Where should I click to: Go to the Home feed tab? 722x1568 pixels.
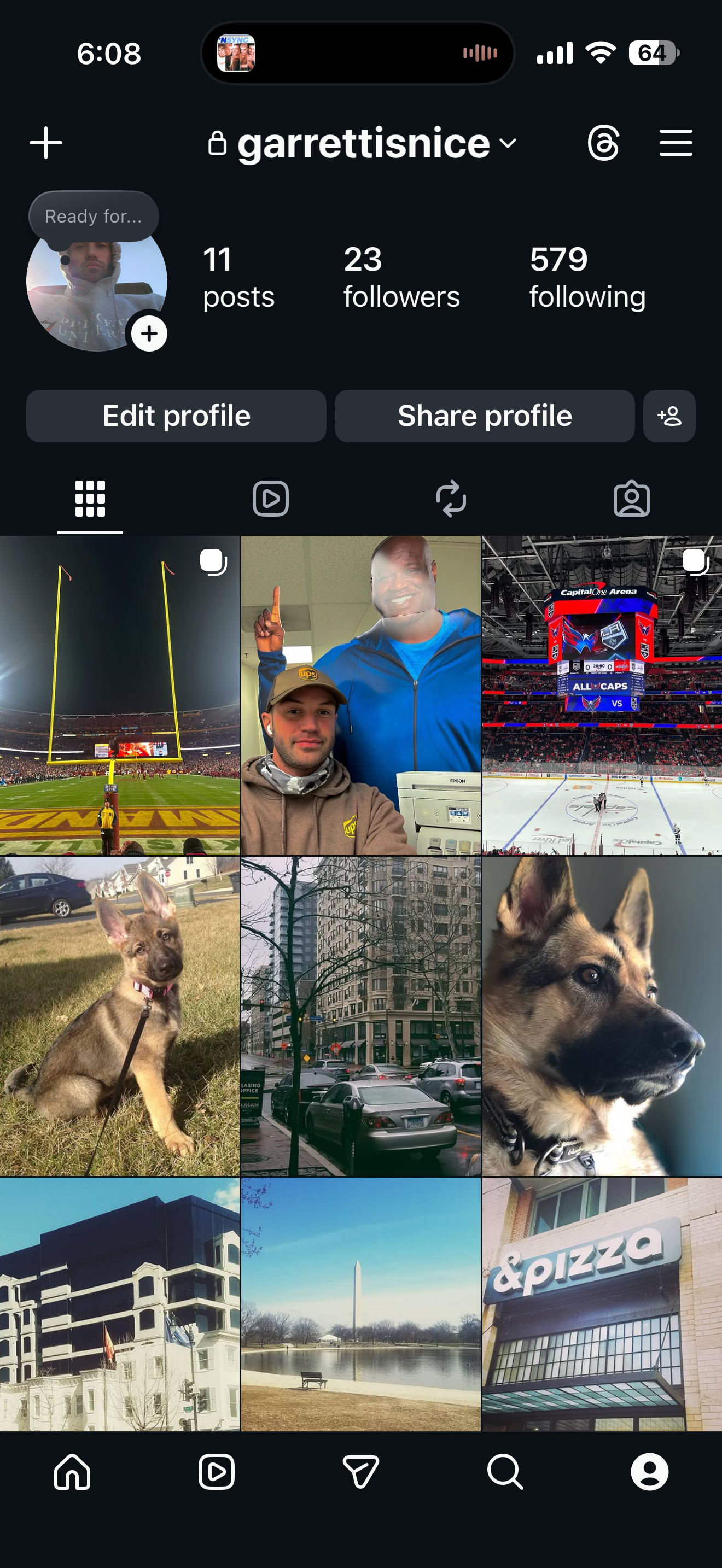[x=72, y=1472]
